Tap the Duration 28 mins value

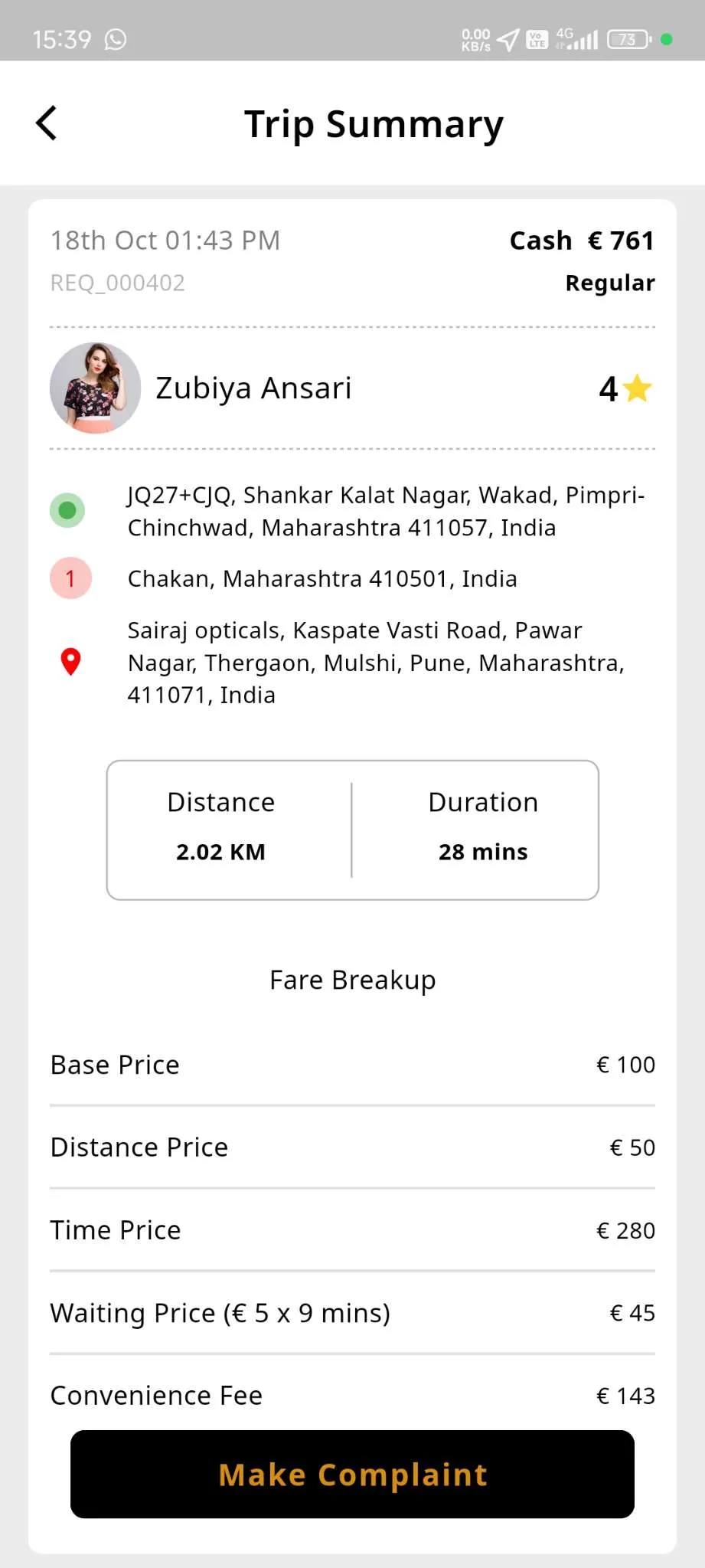(x=482, y=851)
